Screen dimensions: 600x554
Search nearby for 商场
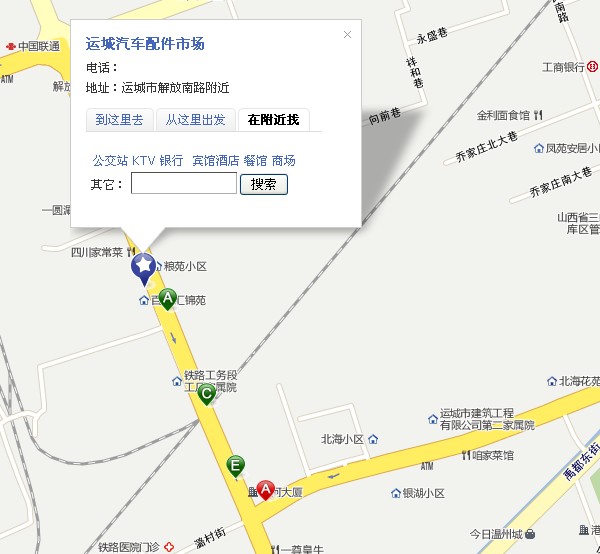tap(283, 160)
